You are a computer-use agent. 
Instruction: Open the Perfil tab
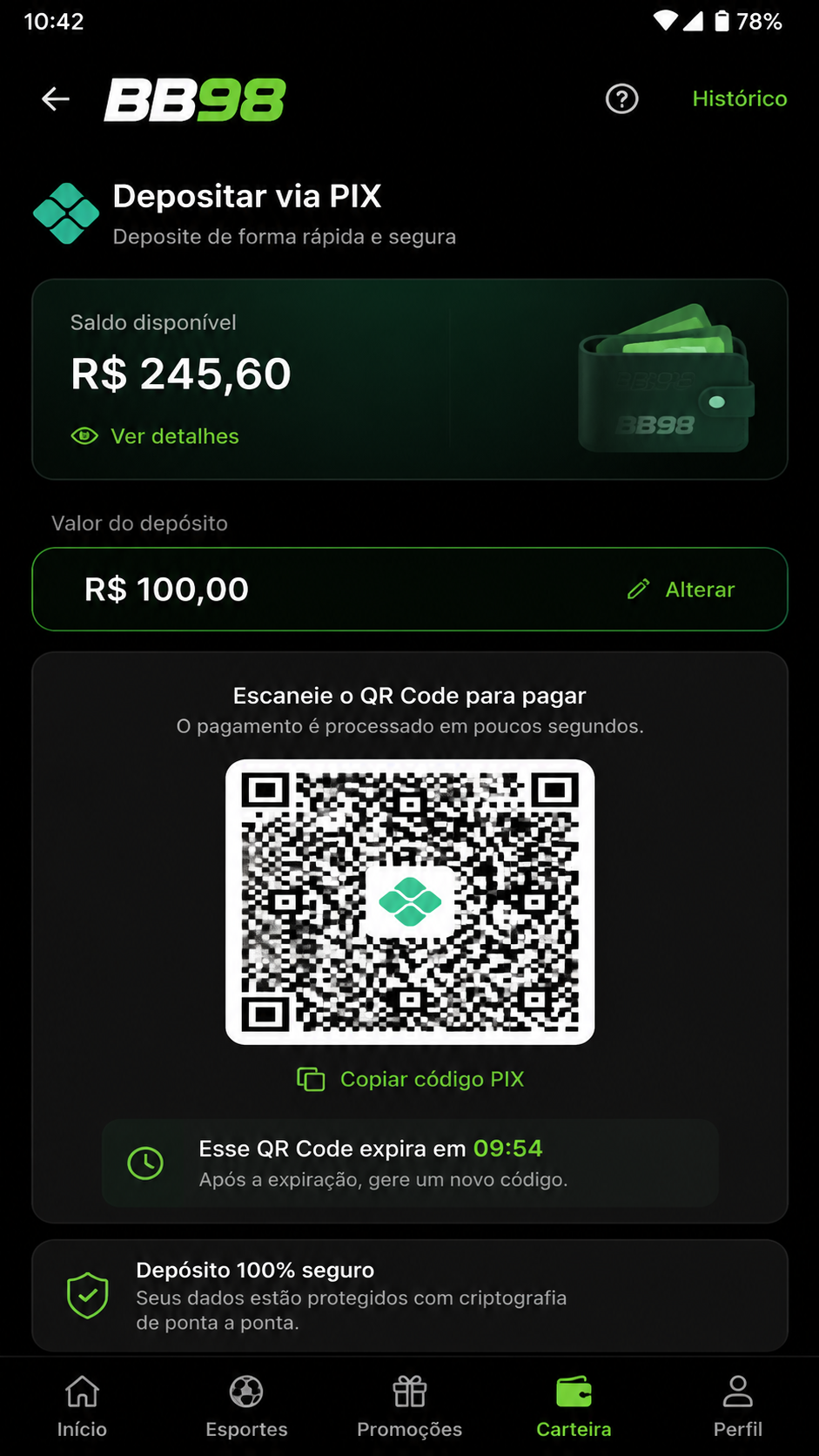coord(738,1406)
